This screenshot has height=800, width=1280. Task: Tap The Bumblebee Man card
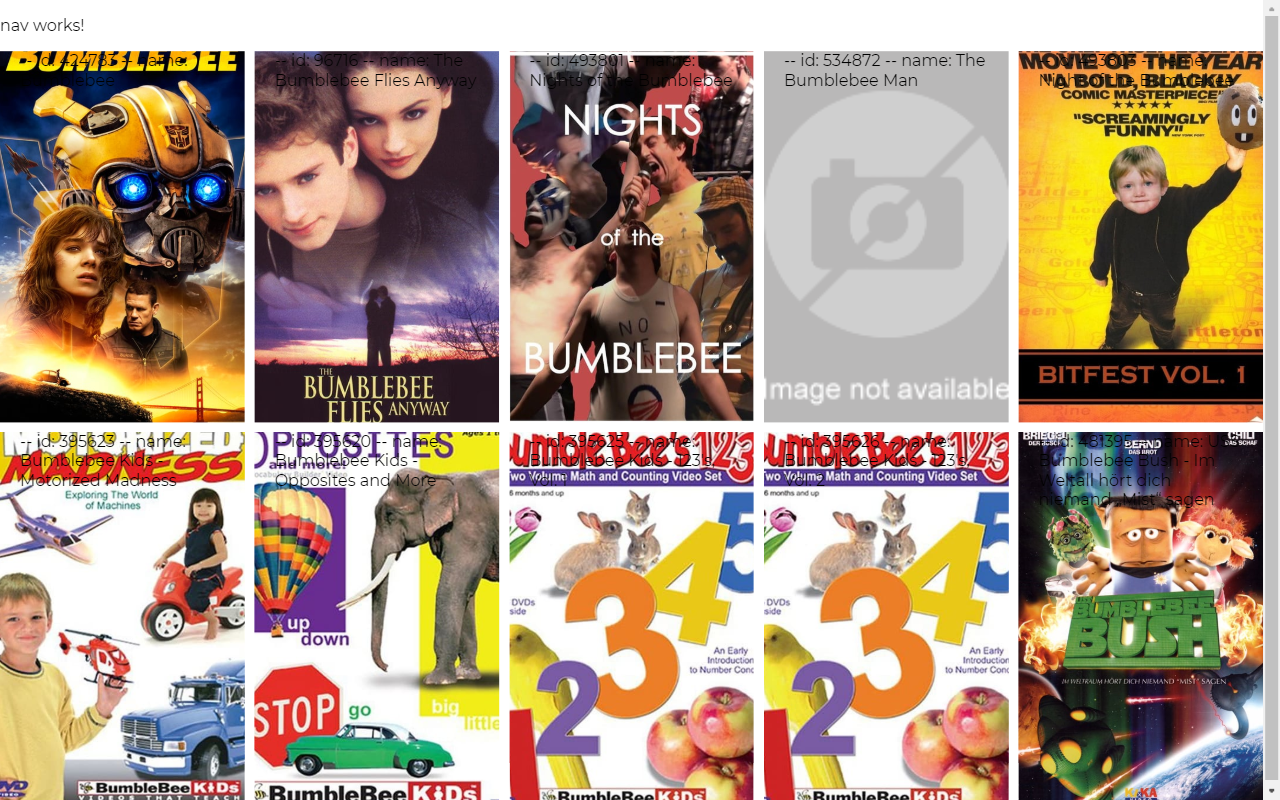coord(886,237)
